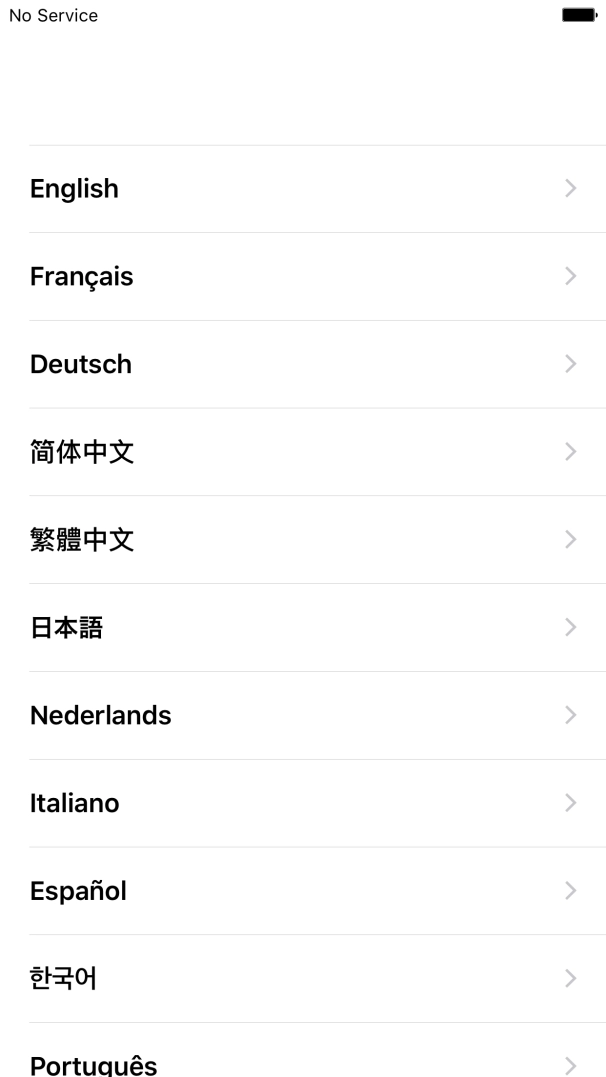606x1077 pixels.
Task: Open the Nederlands language option
Action: click(x=101, y=715)
